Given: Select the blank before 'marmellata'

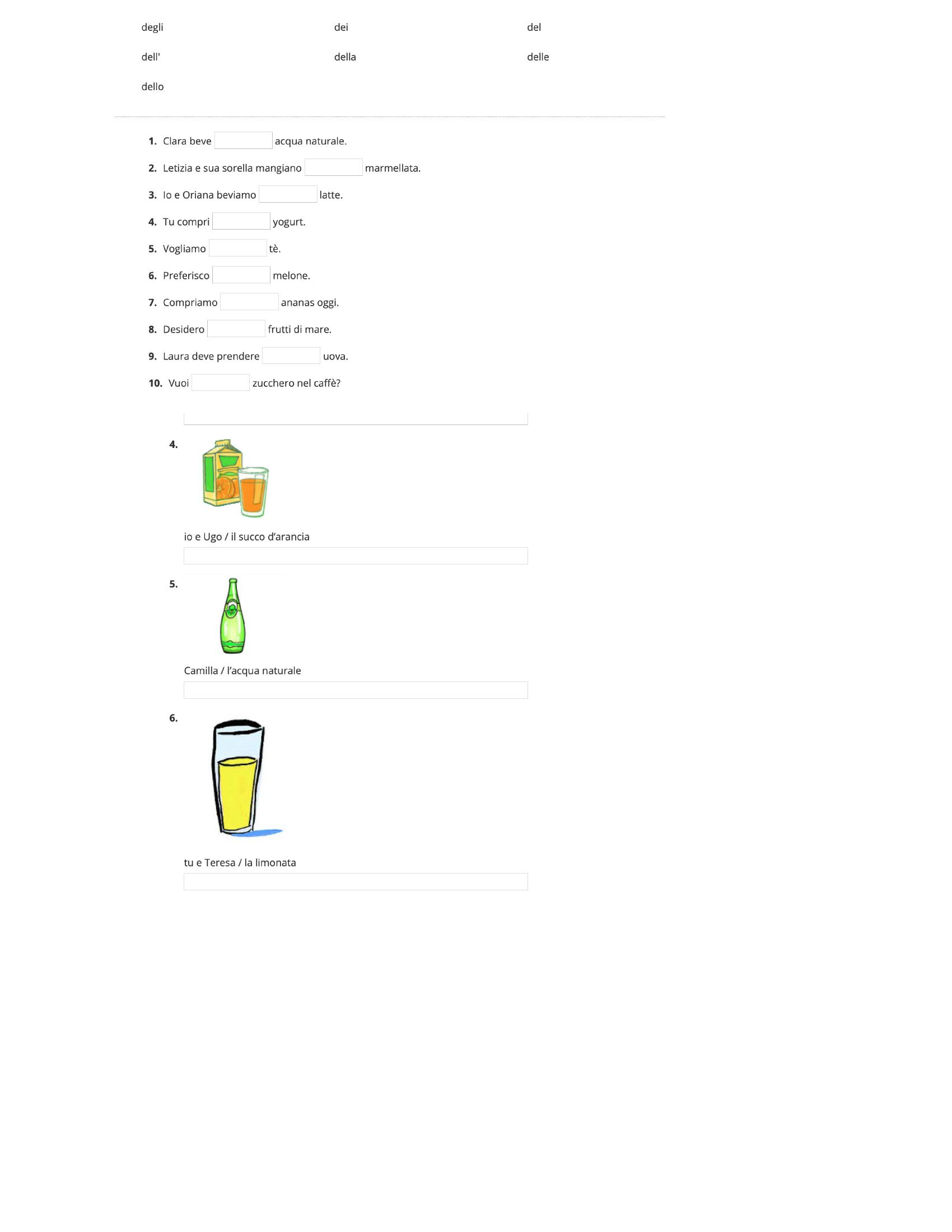Looking at the screenshot, I should [333, 167].
